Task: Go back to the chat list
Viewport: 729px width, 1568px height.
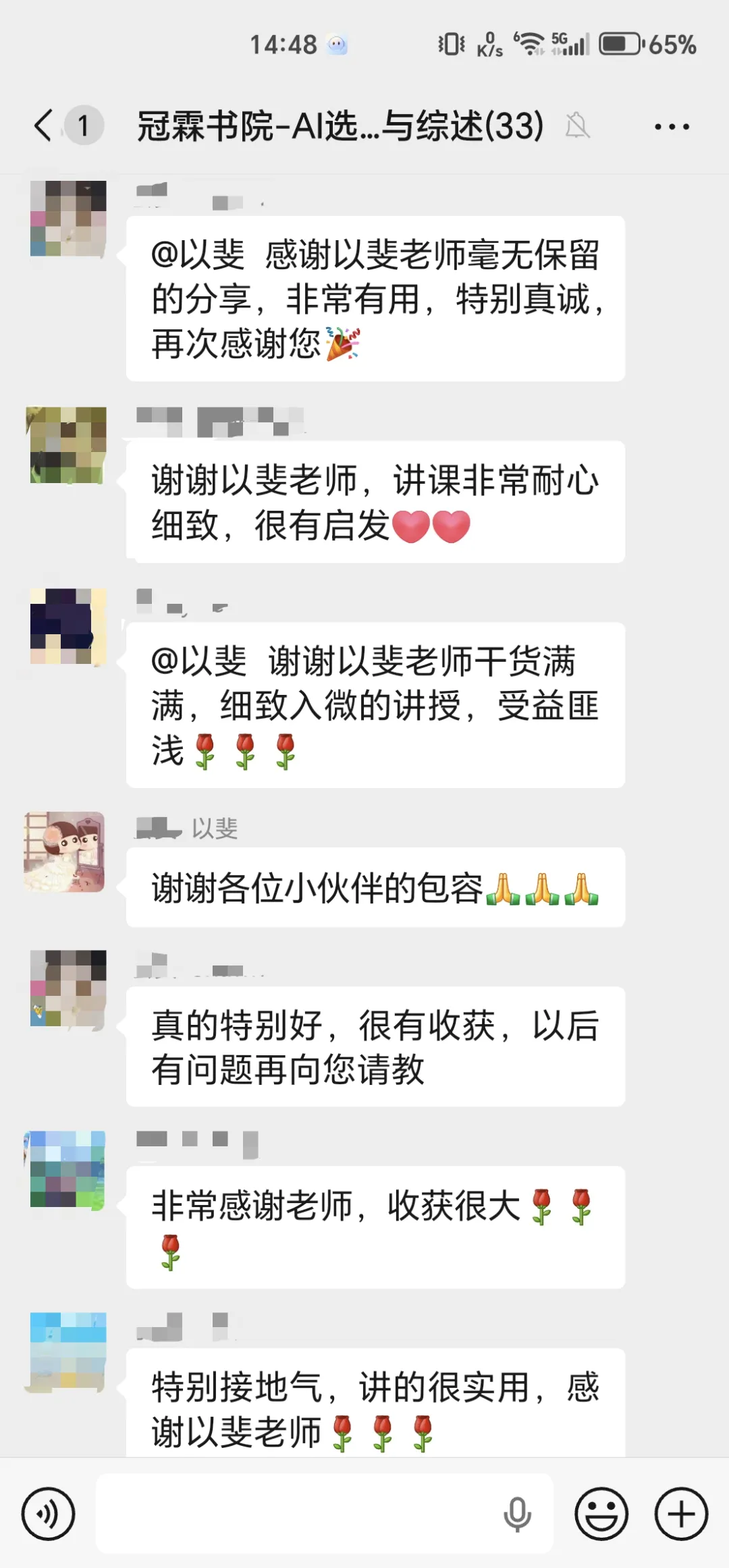Action: pos(44,126)
